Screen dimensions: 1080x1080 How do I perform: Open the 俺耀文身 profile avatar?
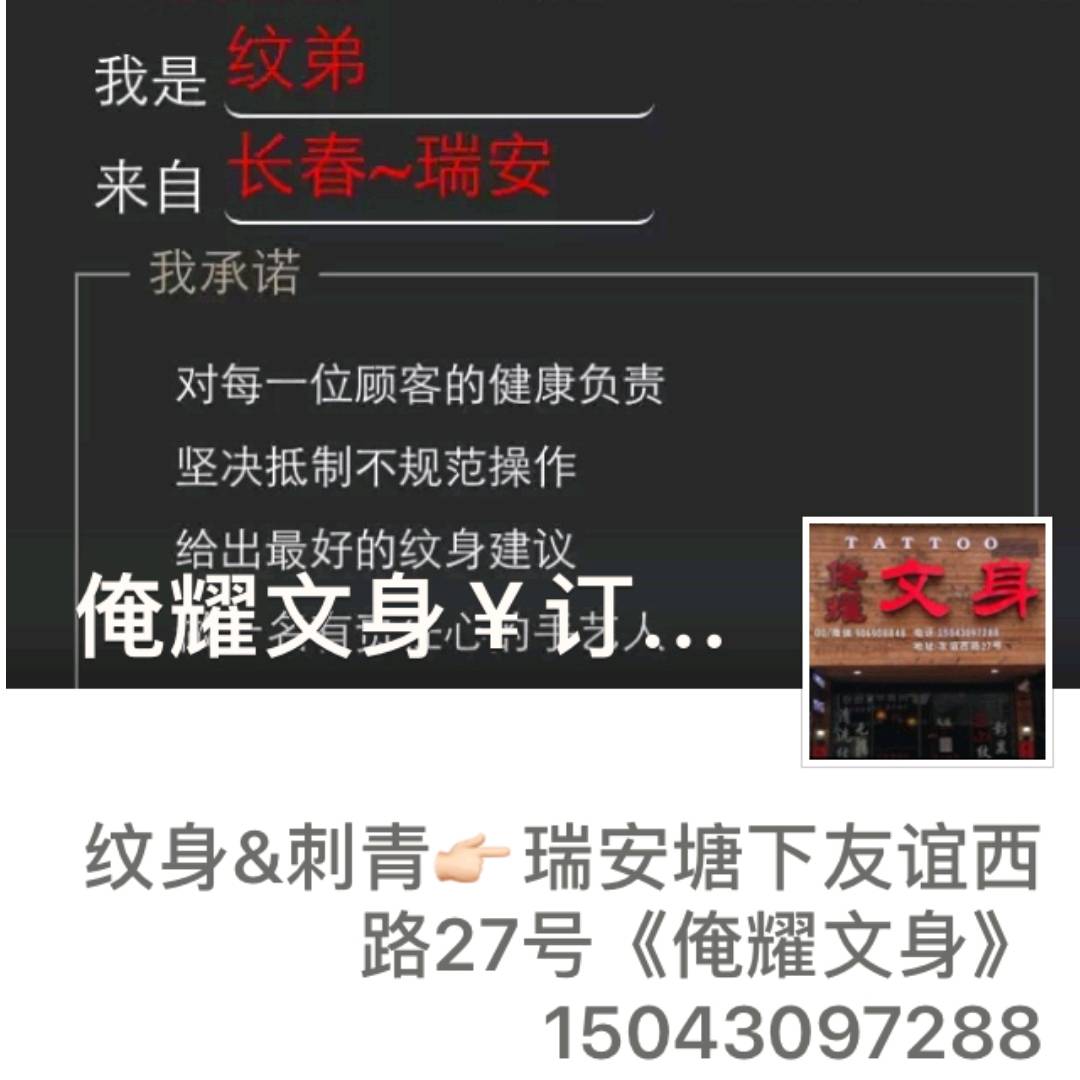pyautogui.click(x=927, y=642)
